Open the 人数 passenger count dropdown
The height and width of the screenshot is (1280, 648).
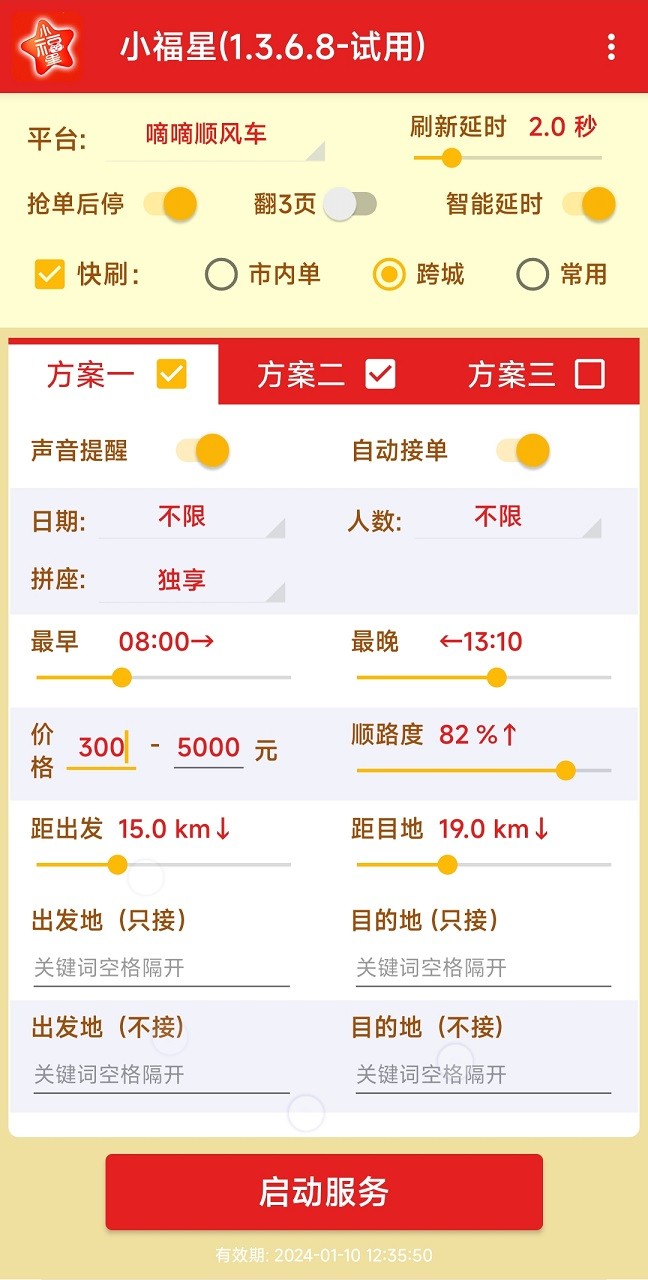(x=508, y=518)
